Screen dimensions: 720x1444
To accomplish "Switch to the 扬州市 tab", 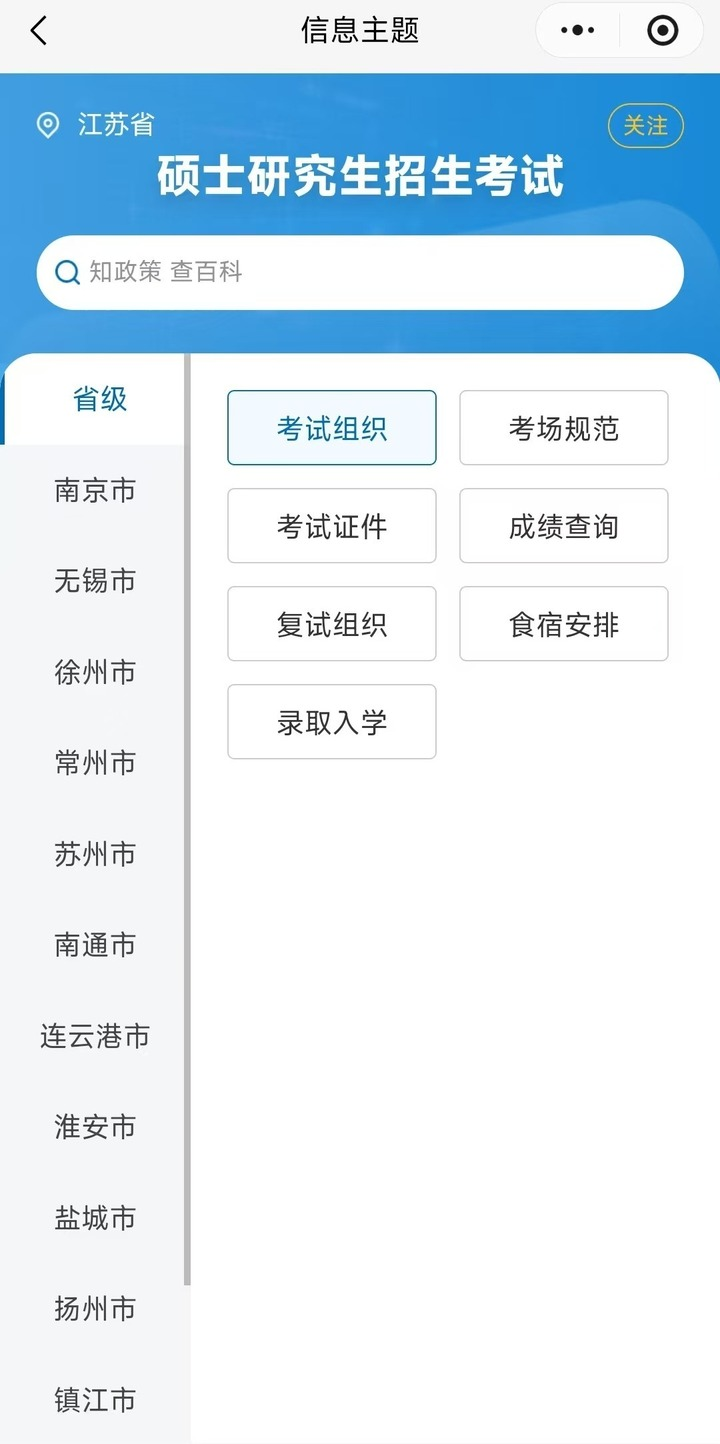I will point(95,1308).
